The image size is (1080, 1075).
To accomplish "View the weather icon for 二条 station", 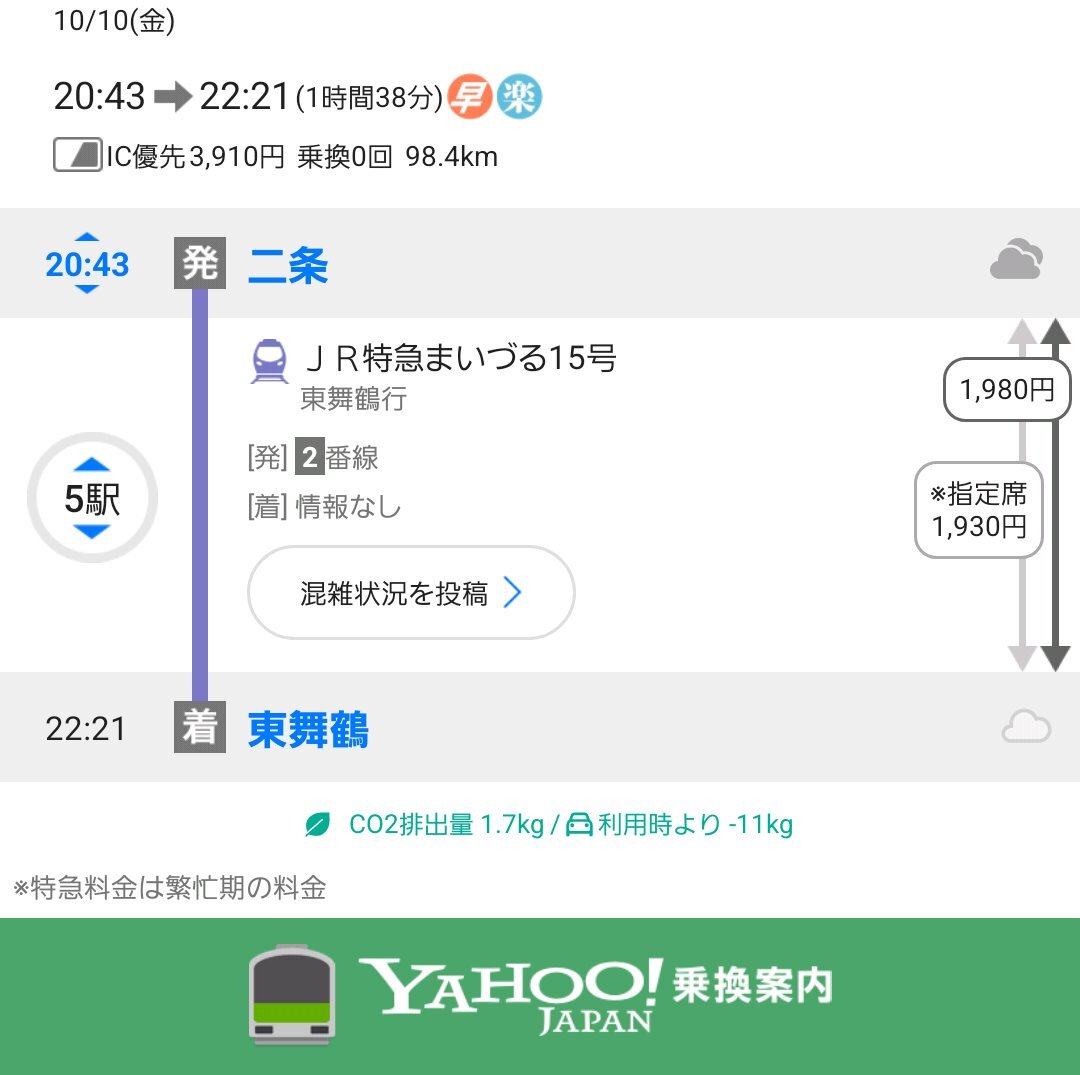I will pos(1017,260).
